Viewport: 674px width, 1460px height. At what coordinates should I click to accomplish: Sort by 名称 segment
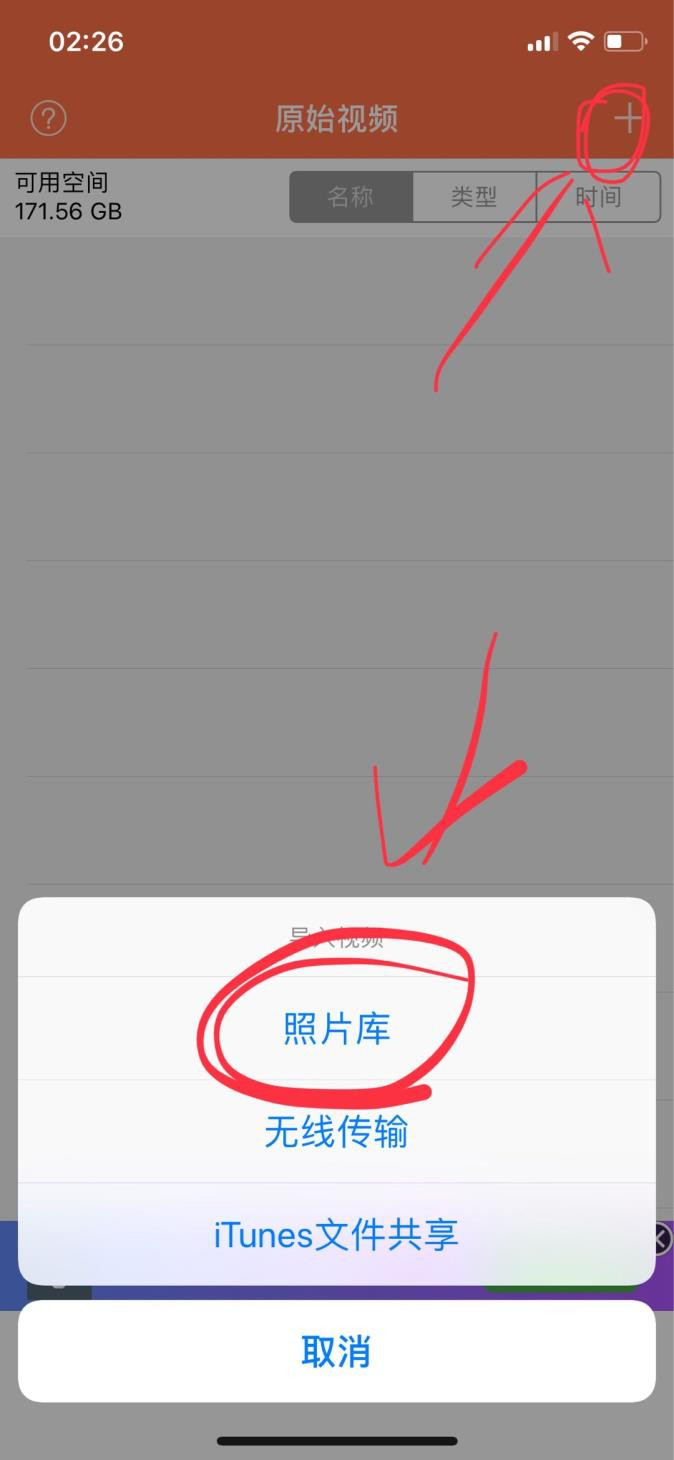(x=351, y=197)
